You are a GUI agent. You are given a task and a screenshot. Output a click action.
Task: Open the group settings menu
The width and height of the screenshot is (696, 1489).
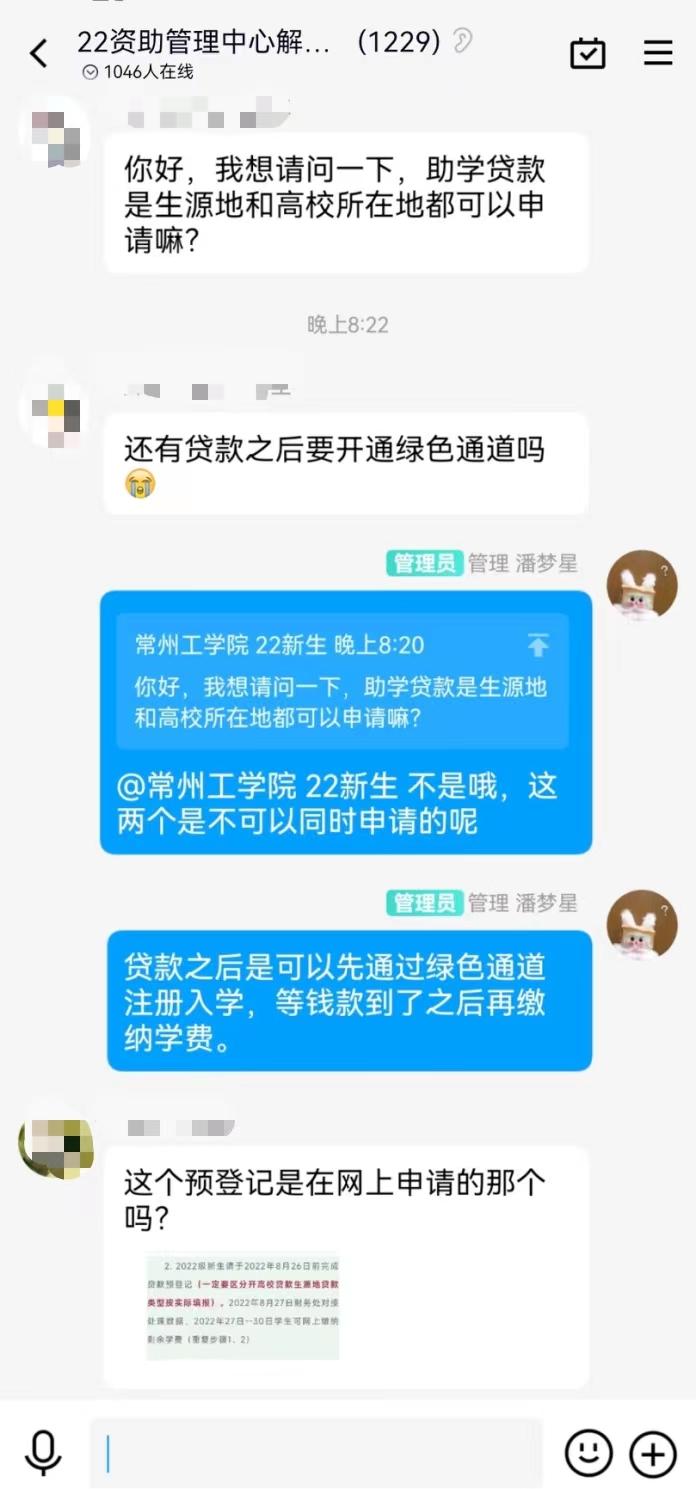pyautogui.click(x=658, y=53)
